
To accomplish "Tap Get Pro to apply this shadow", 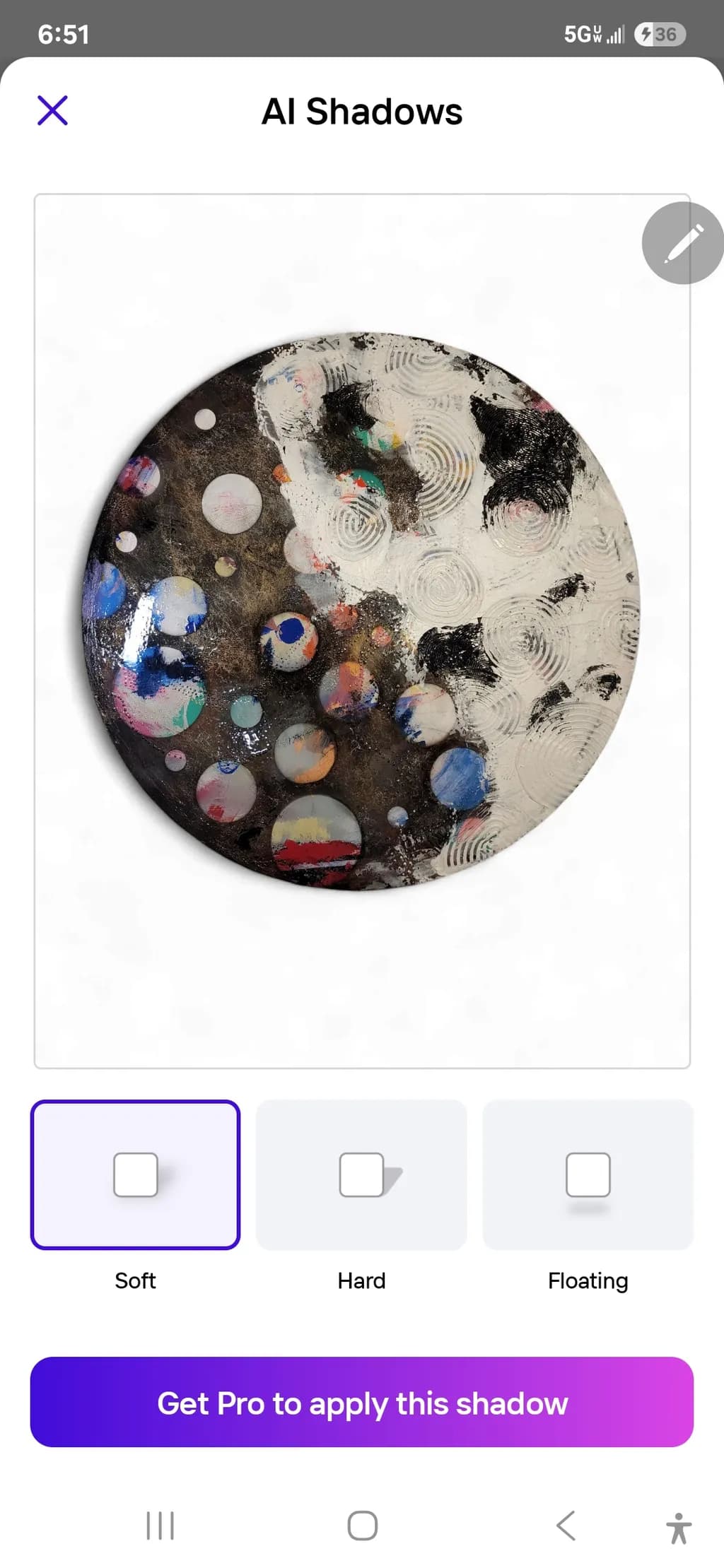I will pyautogui.click(x=362, y=1403).
